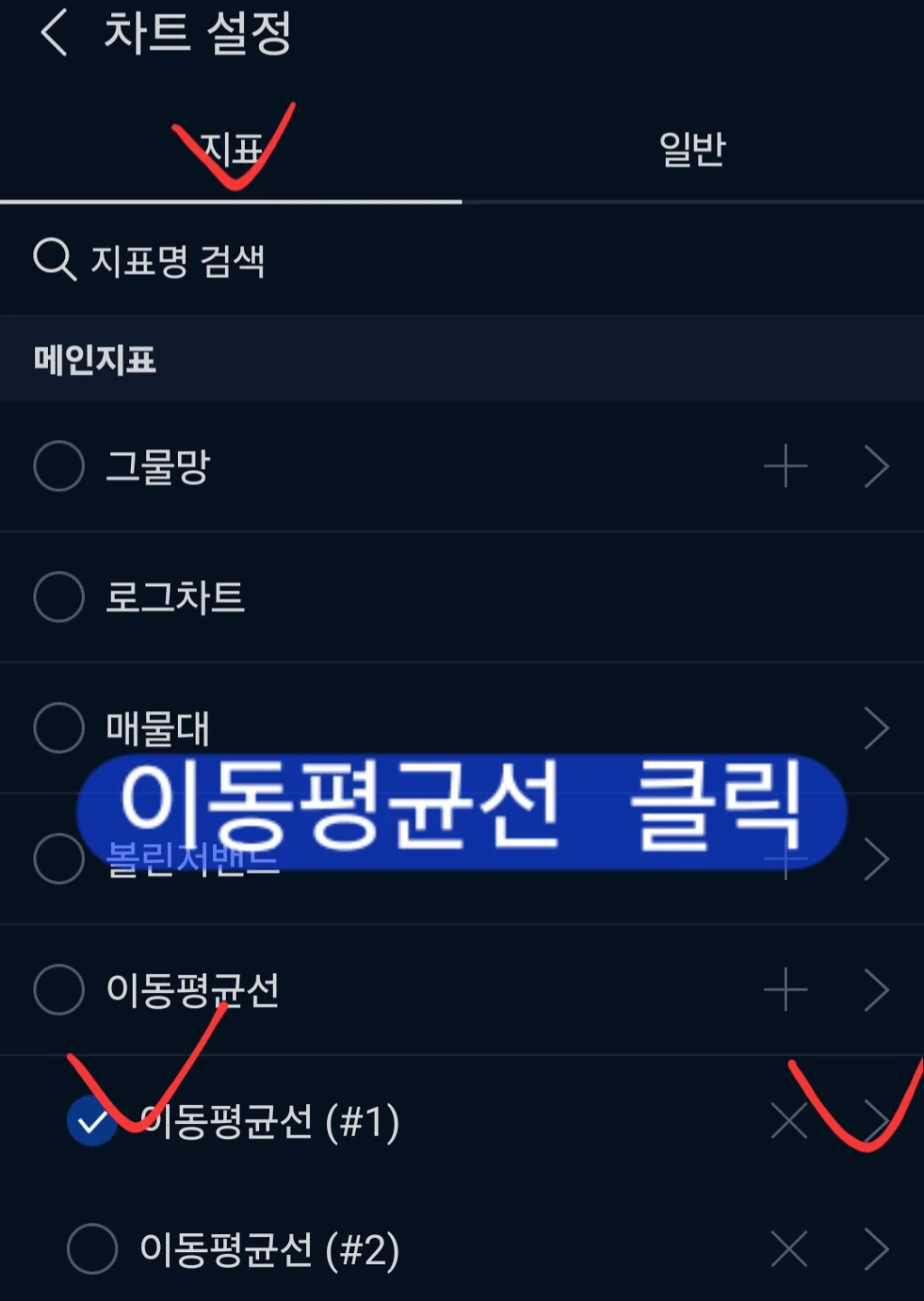
Task: Open 이동평균선 (#1) detail settings
Action: point(876,1120)
